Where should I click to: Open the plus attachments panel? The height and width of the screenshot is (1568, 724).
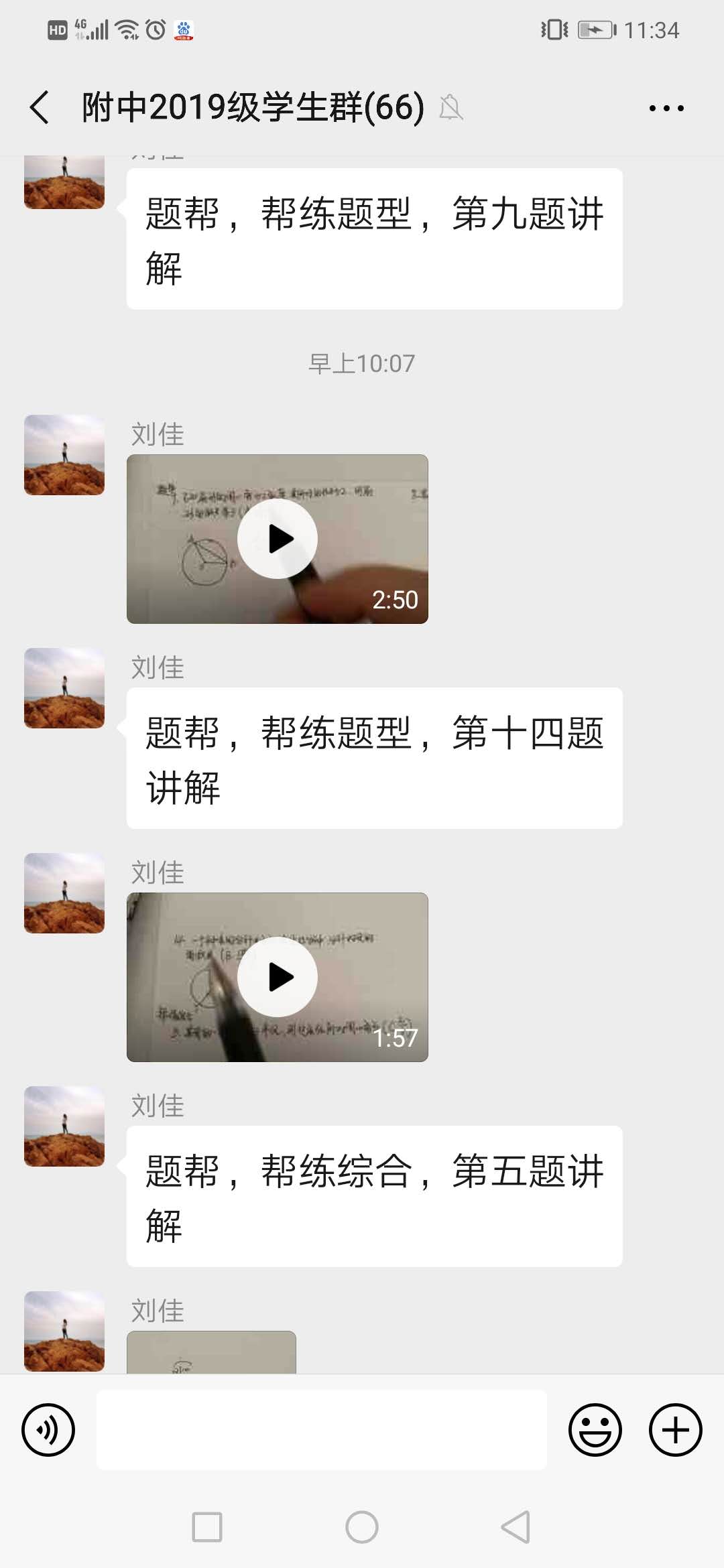[675, 1430]
